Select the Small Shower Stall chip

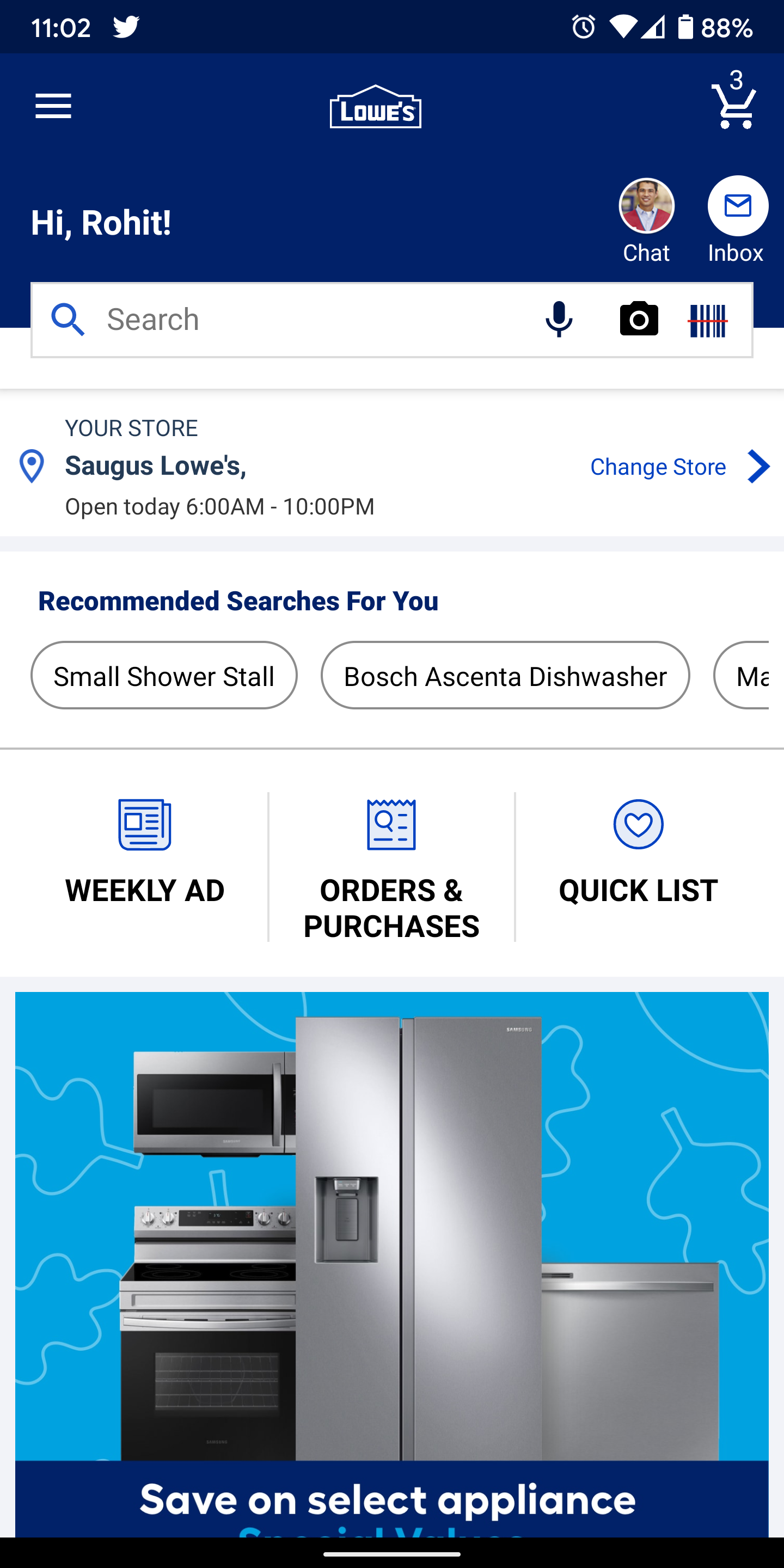pyautogui.click(x=164, y=676)
